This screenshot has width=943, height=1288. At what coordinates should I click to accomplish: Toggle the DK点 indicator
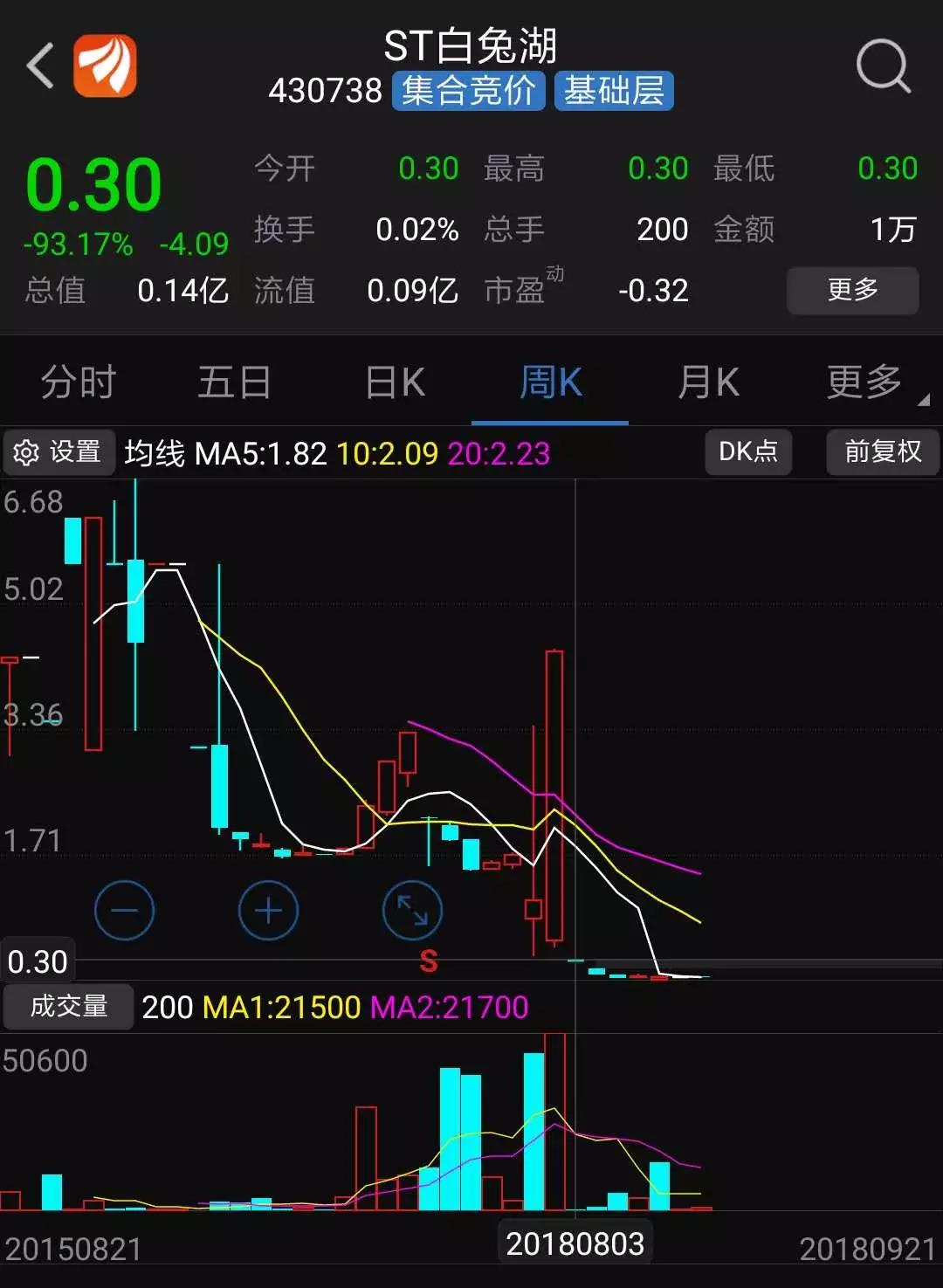(748, 451)
